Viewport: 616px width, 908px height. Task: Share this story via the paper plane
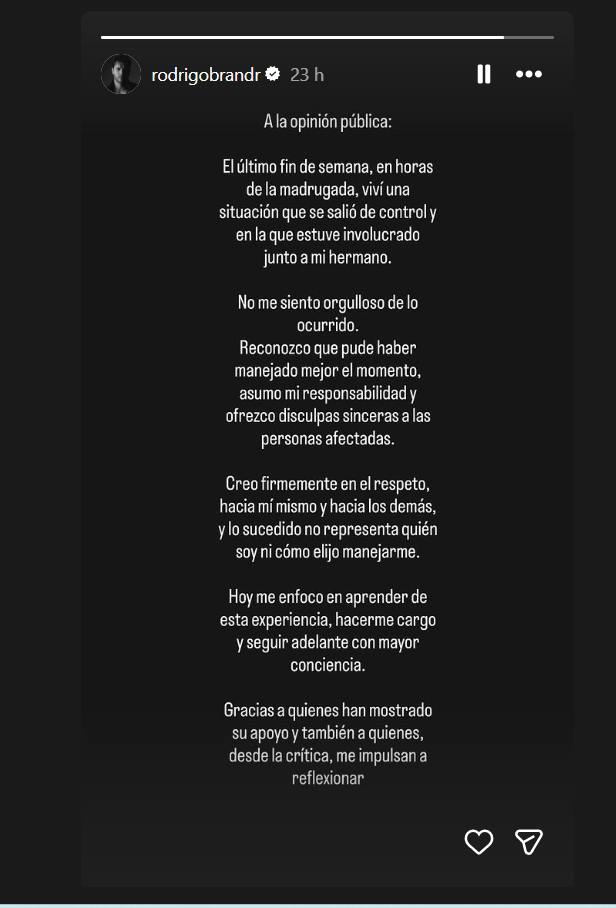[x=529, y=842]
